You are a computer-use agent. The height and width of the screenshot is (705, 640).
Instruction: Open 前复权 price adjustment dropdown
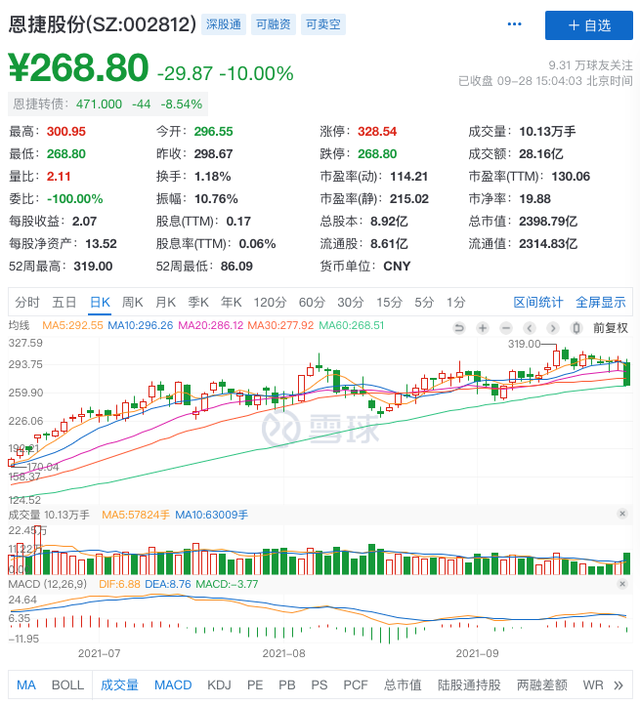(x=610, y=327)
